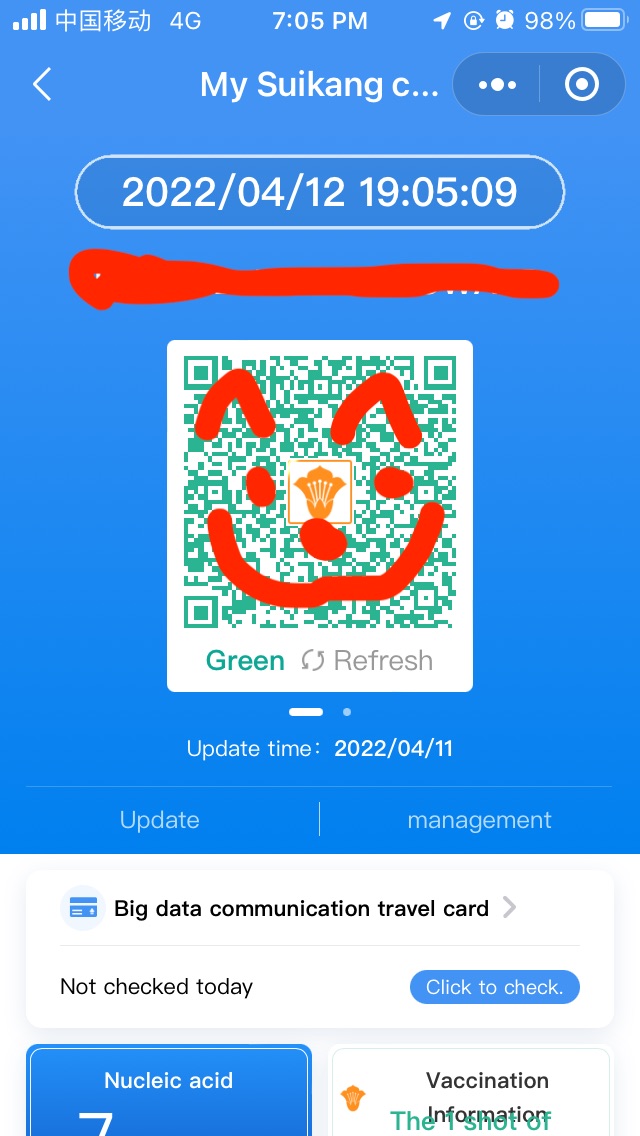This screenshot has width=640, height=1136.
Task: Close the mini program with the circle icon
Action: 582,85
